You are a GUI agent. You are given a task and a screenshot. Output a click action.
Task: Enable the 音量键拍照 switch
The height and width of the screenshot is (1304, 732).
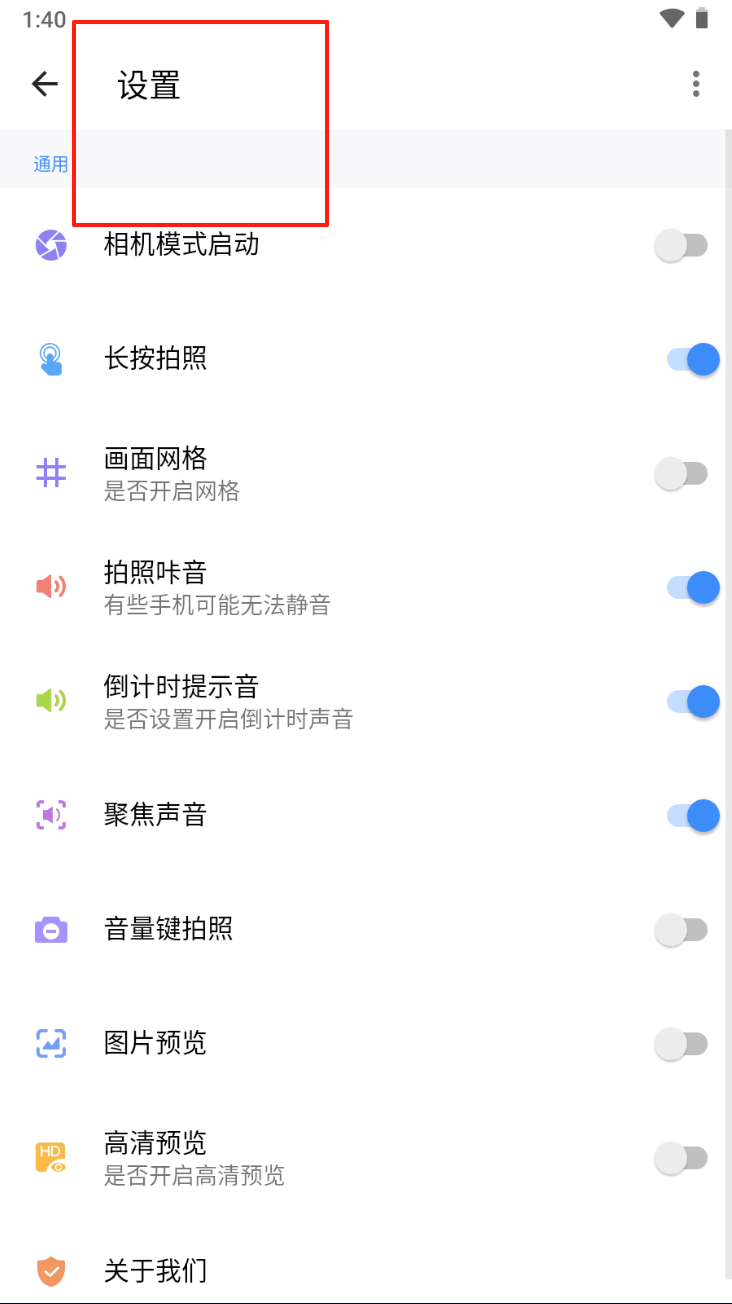coord(682,930)
